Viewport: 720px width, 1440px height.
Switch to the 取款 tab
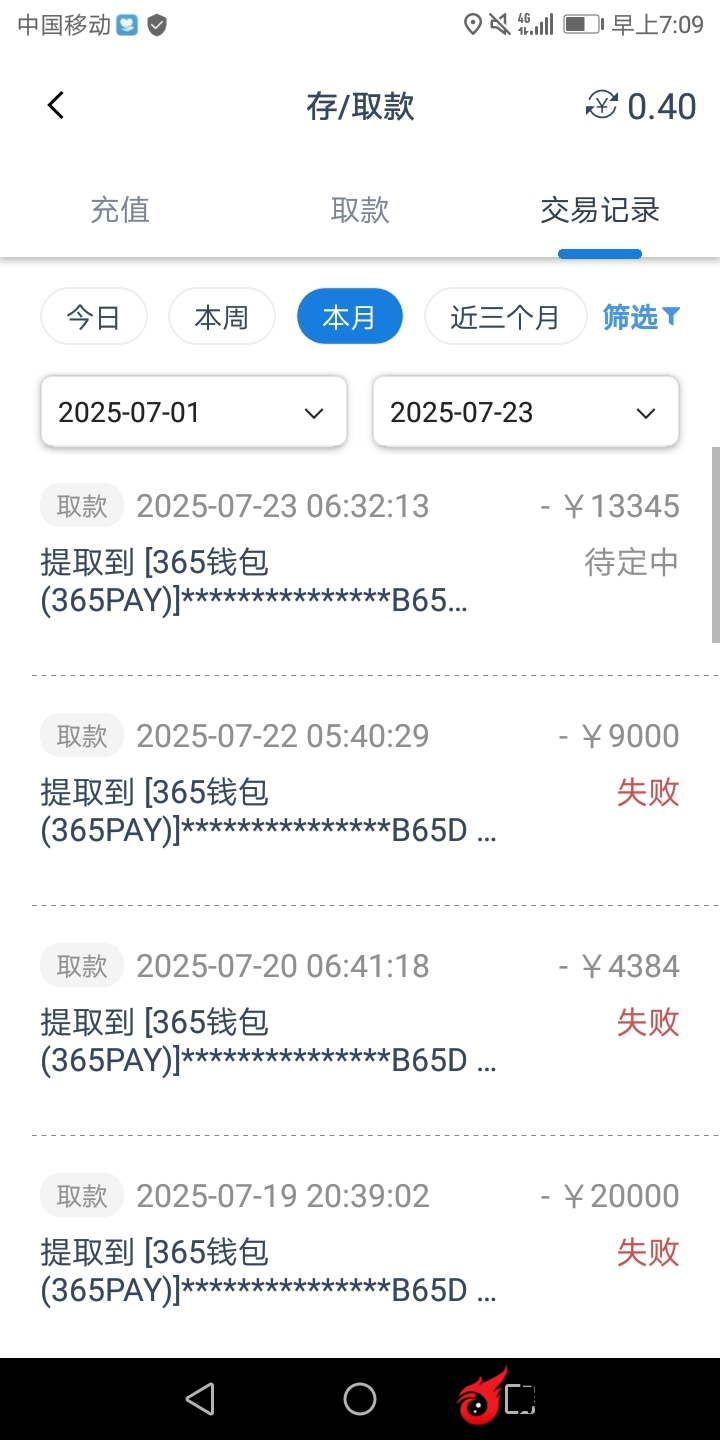point(360,210)
